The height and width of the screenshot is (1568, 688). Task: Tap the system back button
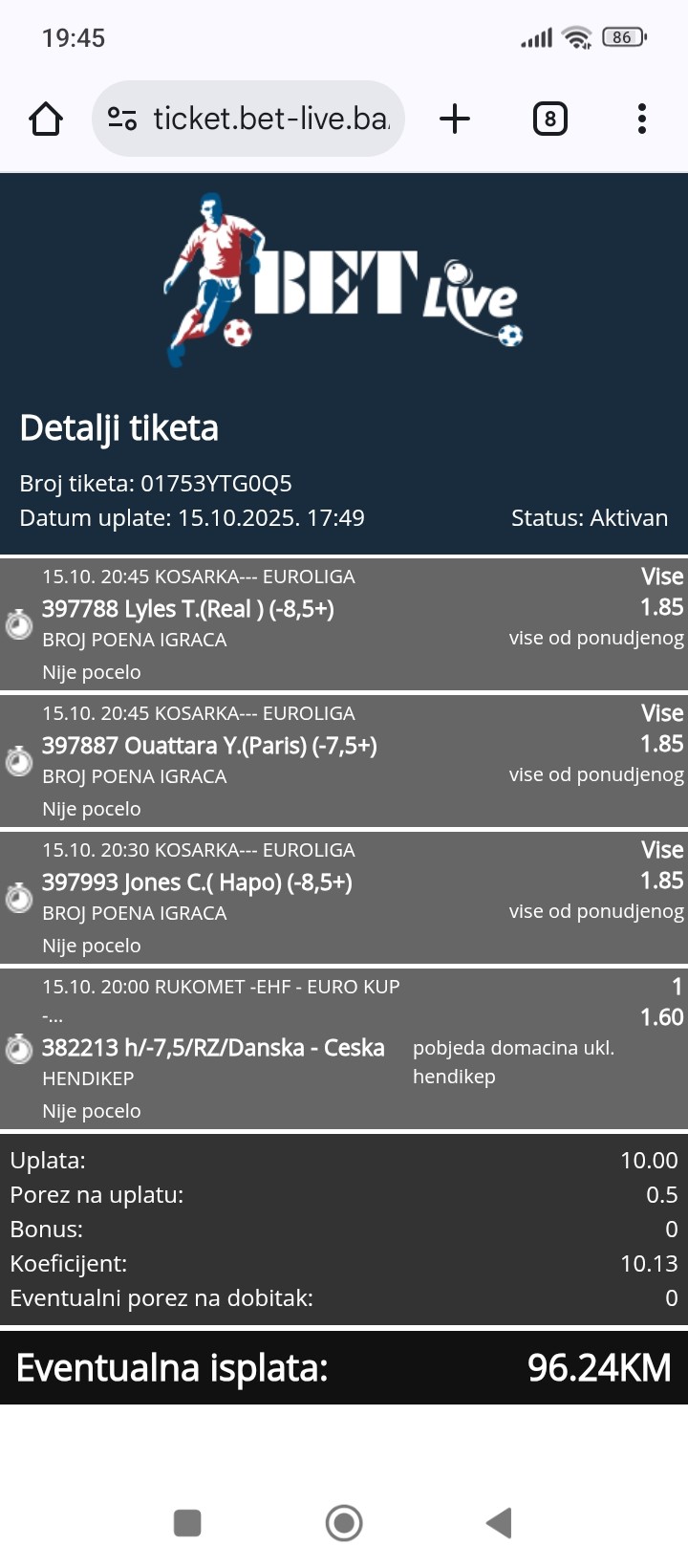(499, 1522)
